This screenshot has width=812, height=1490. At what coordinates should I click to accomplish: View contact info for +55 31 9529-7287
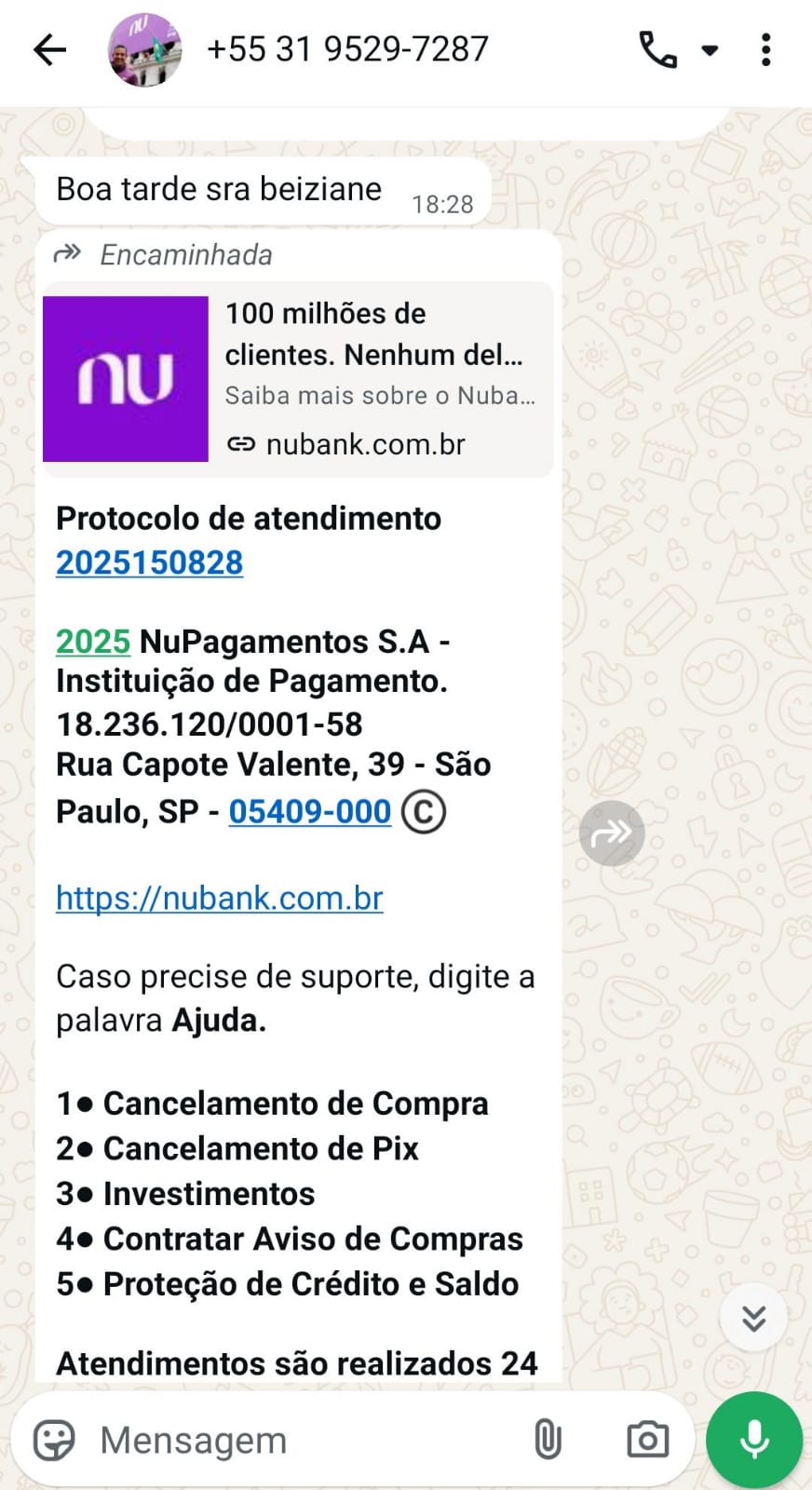(x=347, y=49)
